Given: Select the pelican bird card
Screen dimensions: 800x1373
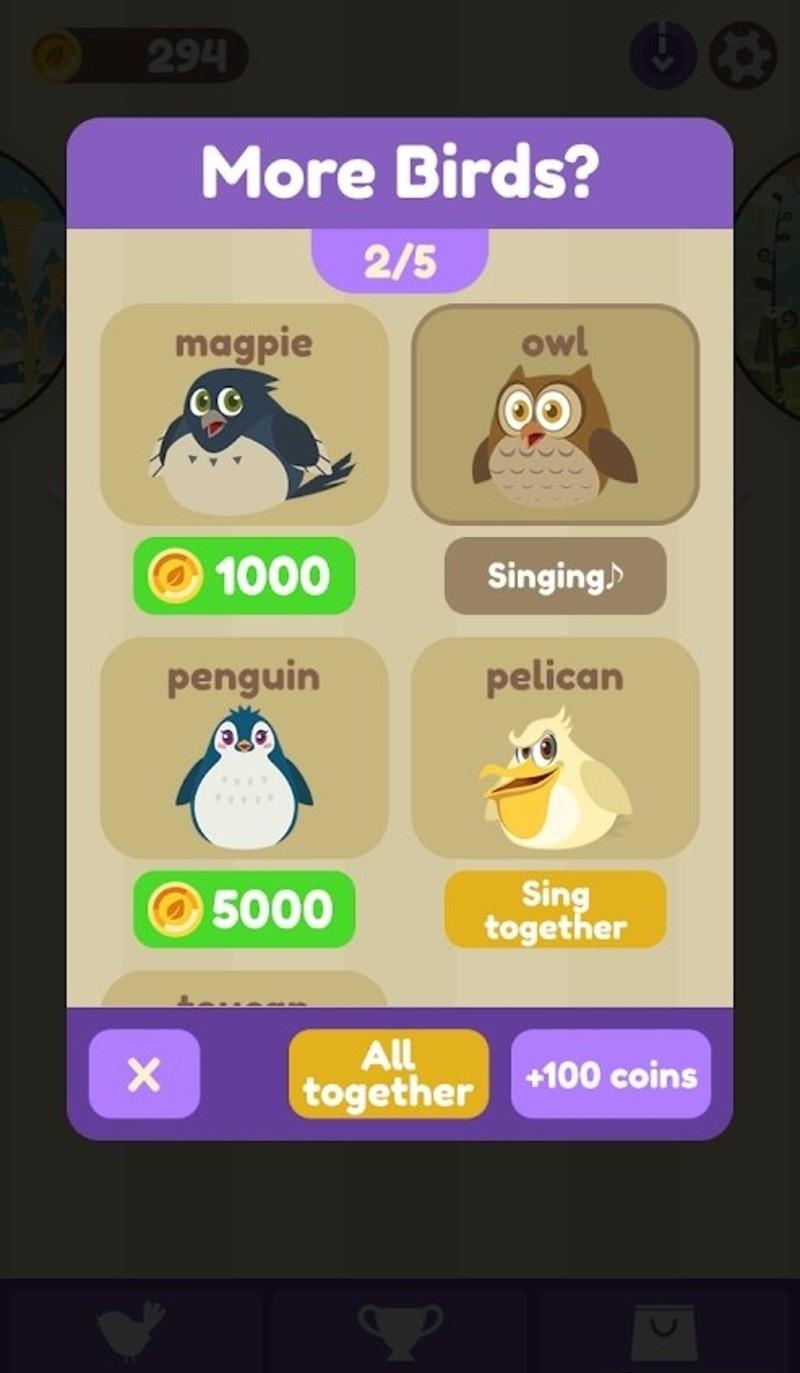Looking at the screenshot, I should pos(555,748).
